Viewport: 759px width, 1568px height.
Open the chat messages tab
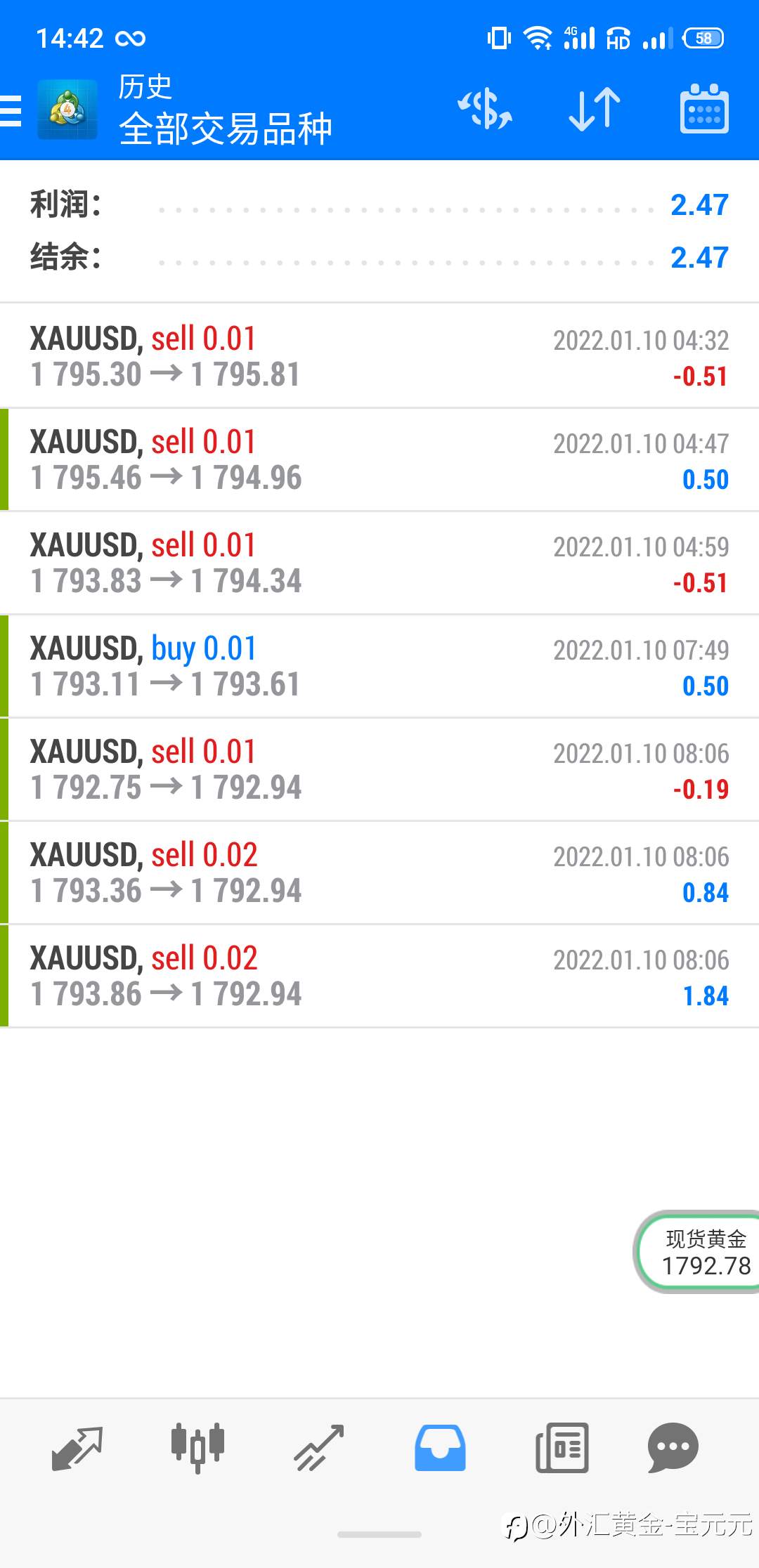click(x=673, y=1448)
